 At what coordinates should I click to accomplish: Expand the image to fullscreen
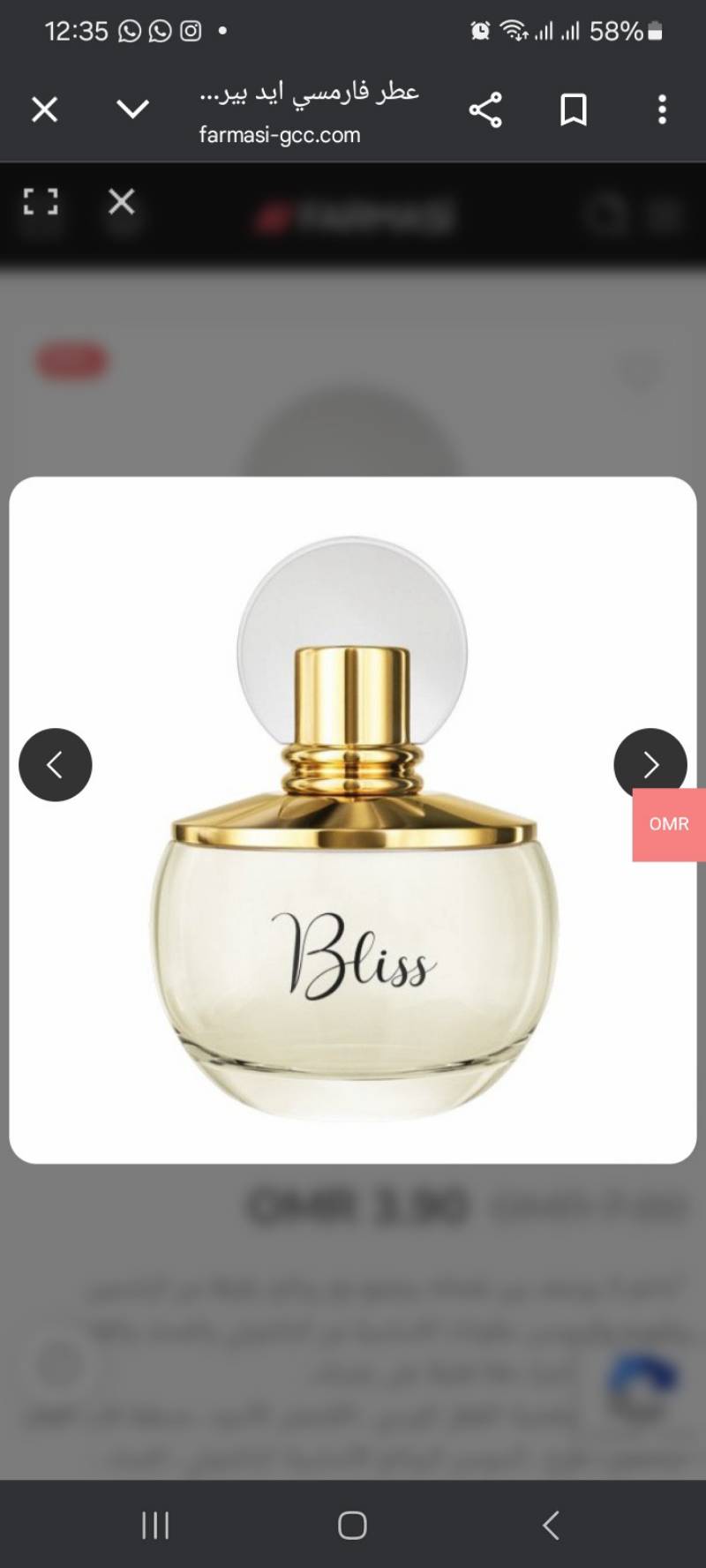(41, 202)
